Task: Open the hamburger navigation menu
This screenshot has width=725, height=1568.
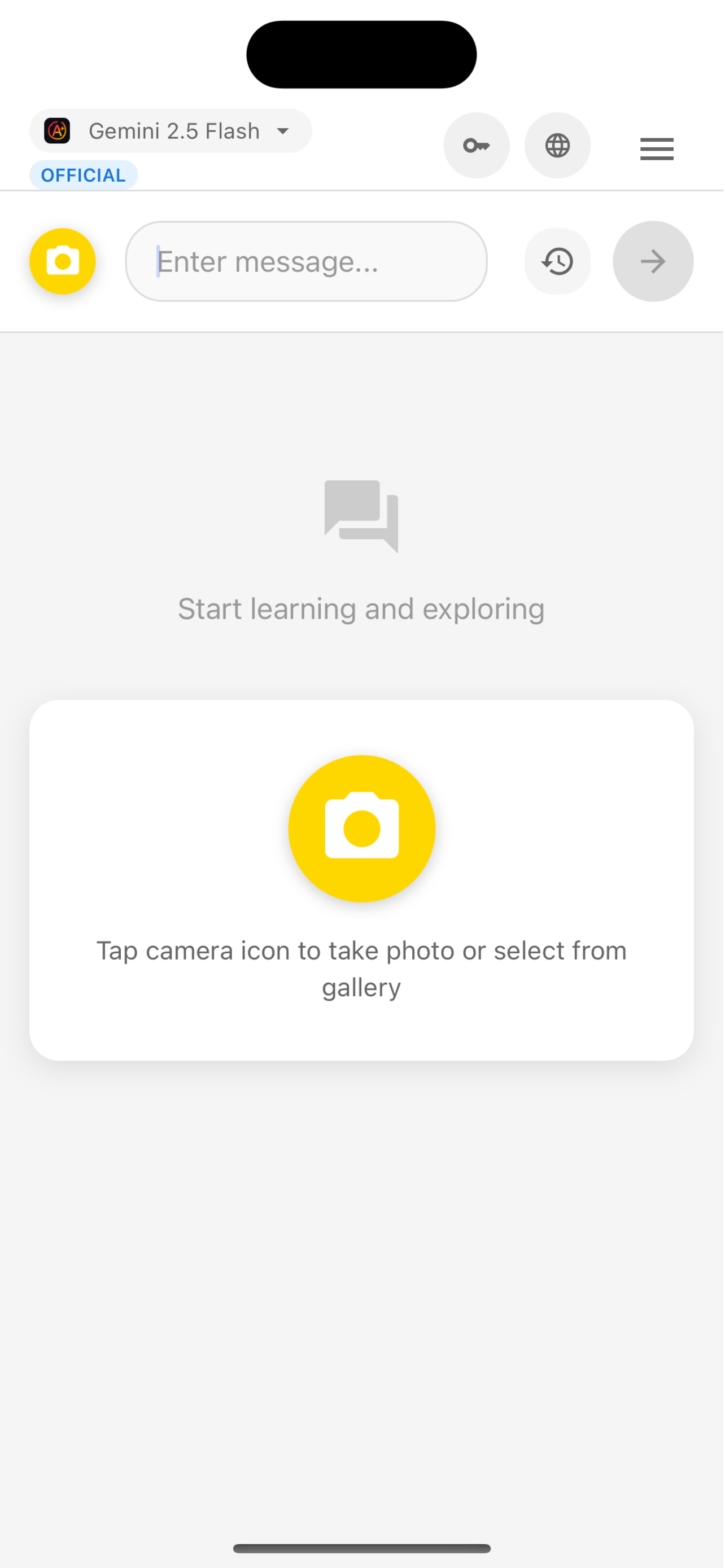Action: point(656,148)
